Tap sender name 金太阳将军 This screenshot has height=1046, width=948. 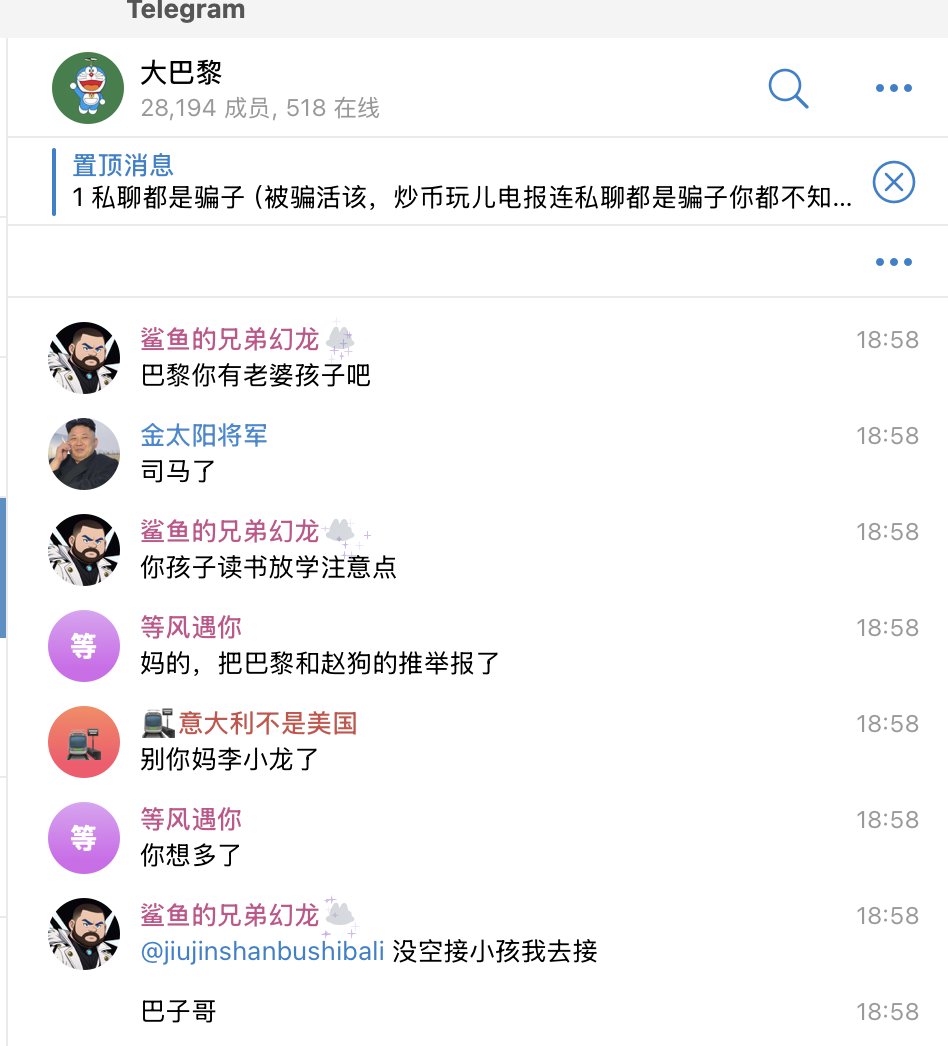[x=204, y=435]
